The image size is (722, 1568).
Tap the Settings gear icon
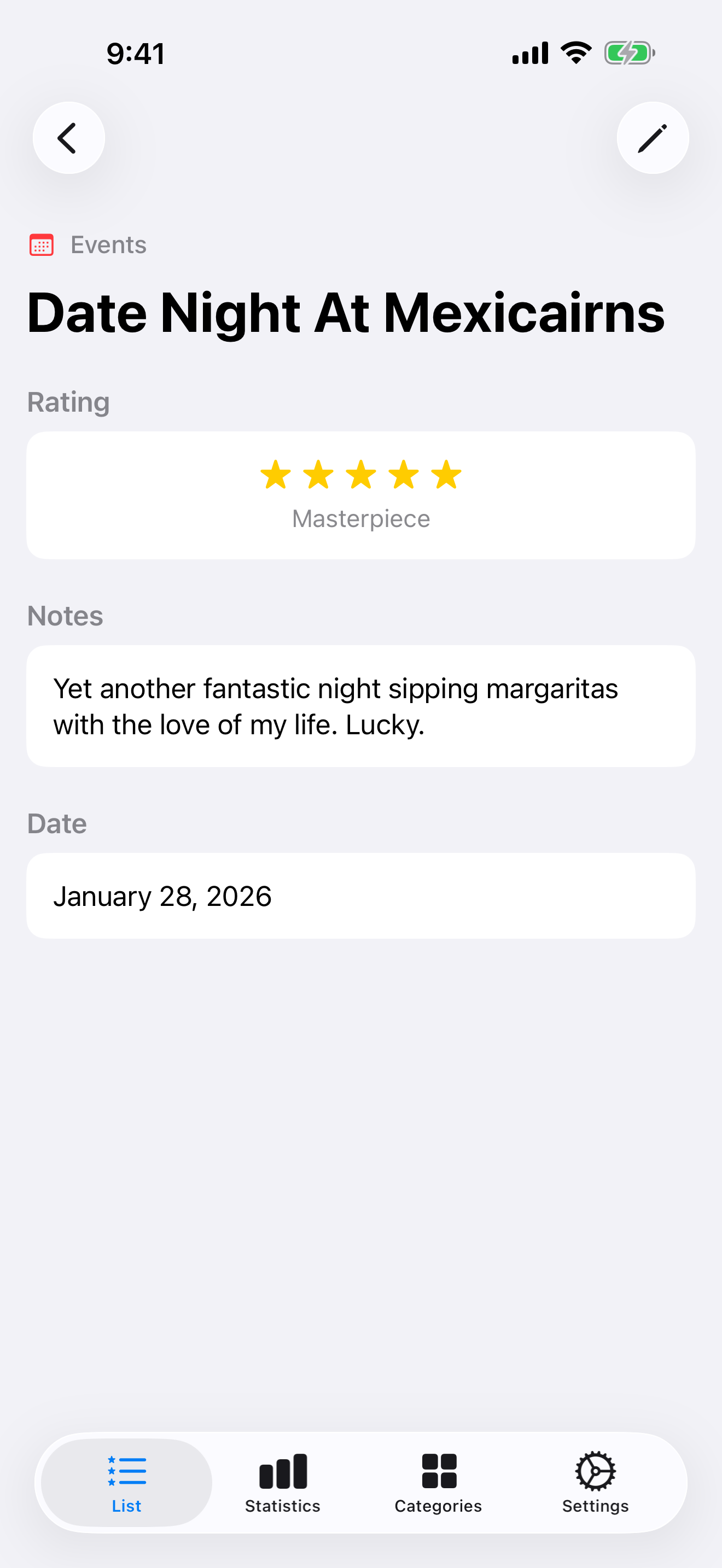pos(595,1472)
